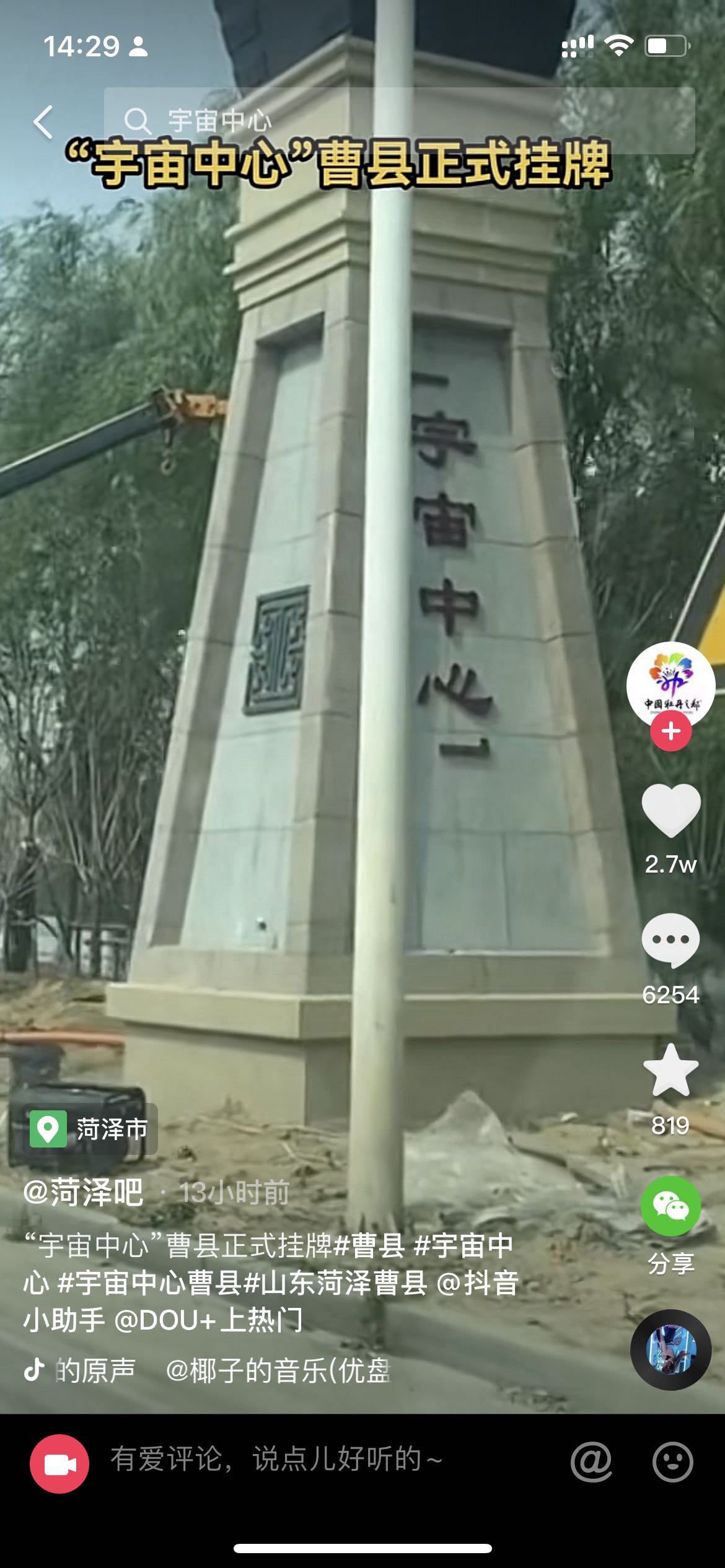Like this video with the heart
The width and height of the screenshot is (725, 1568).
click(x=670, y=811)
